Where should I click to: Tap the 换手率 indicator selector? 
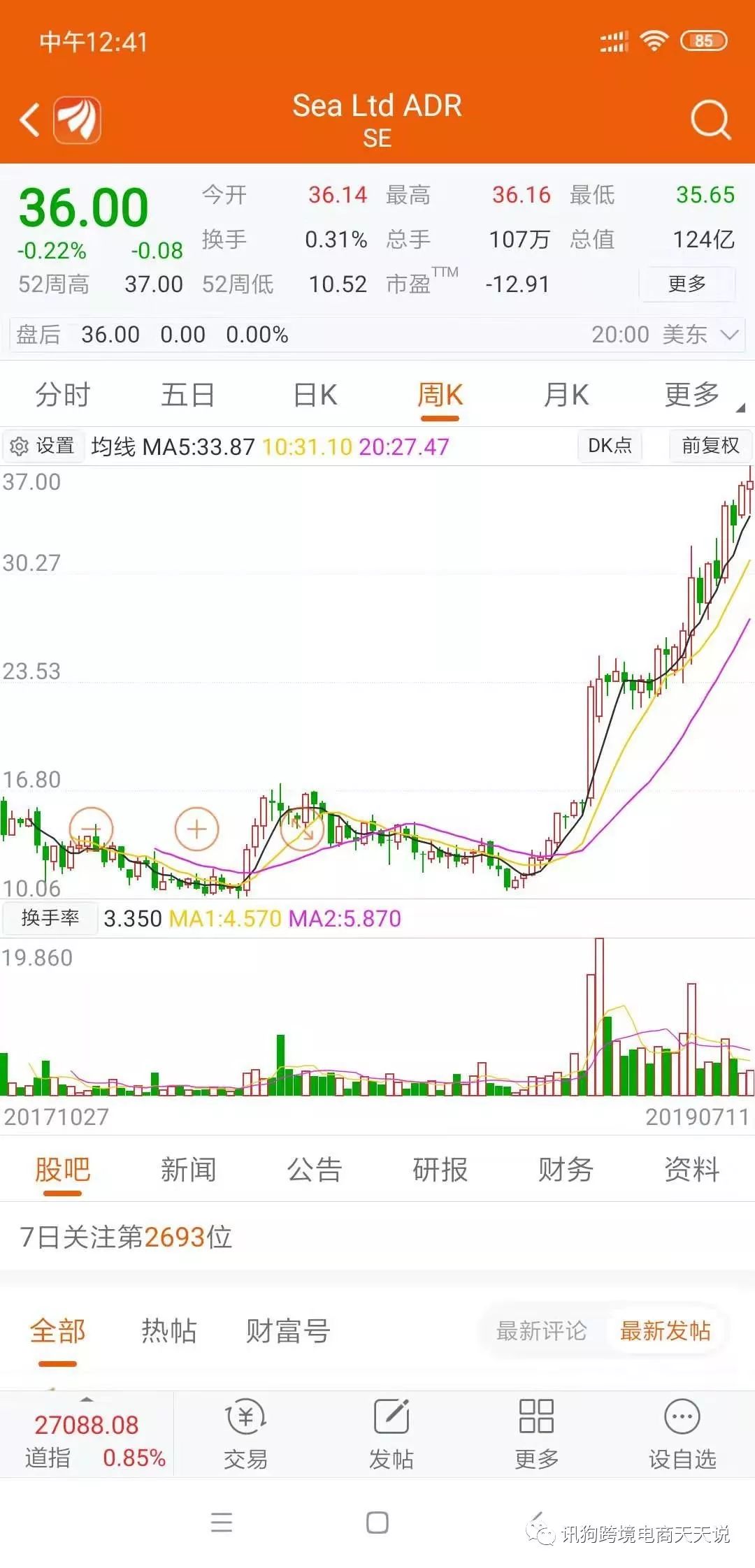click(x=50, y=917)
